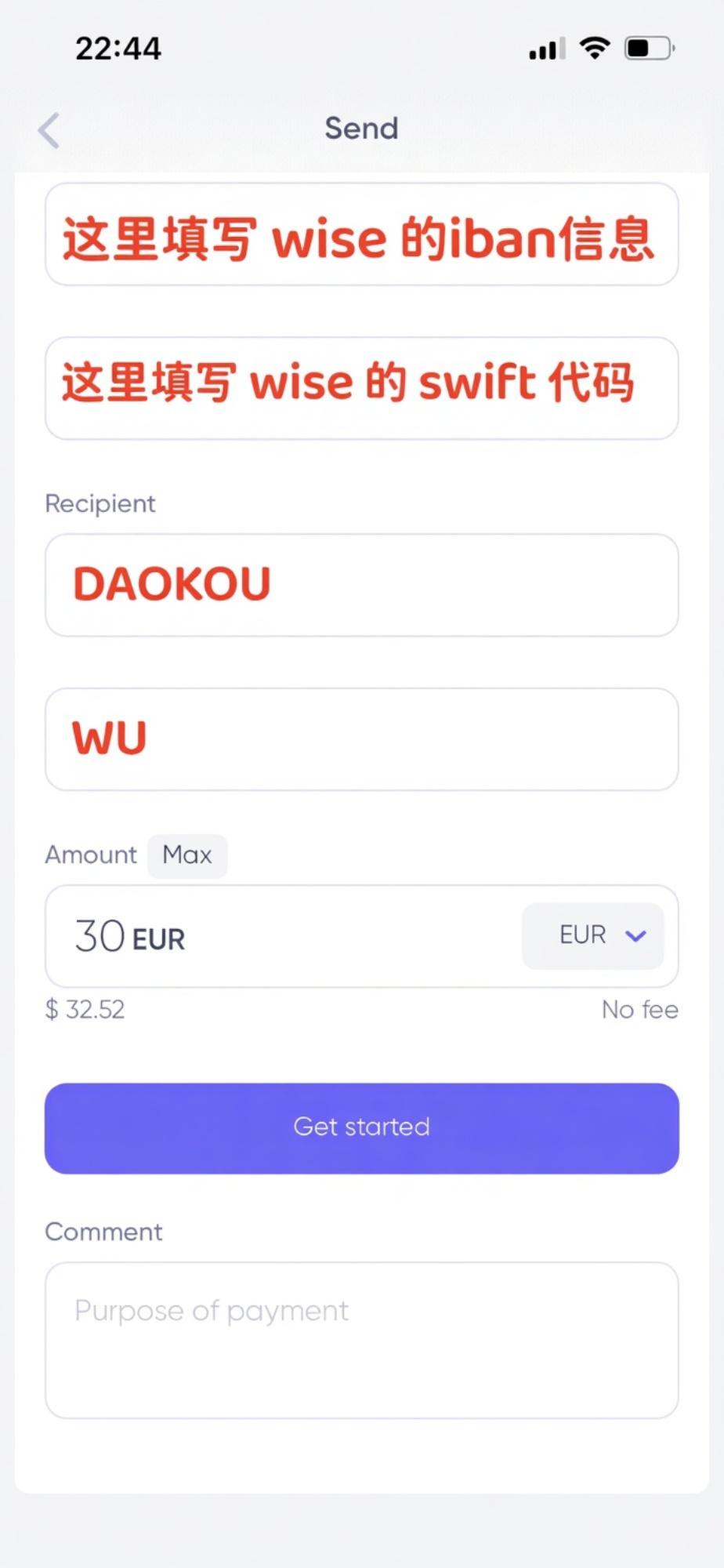724x1568 pixels.
Task: Edit recipient first name field DAOKOU
Action: 361,586
